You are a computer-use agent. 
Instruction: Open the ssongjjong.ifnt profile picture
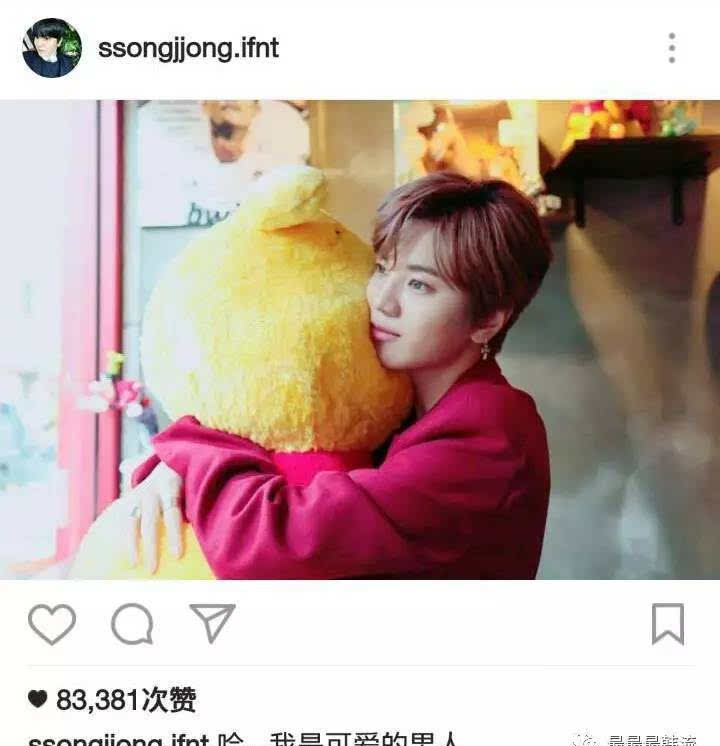pos(52,48)
